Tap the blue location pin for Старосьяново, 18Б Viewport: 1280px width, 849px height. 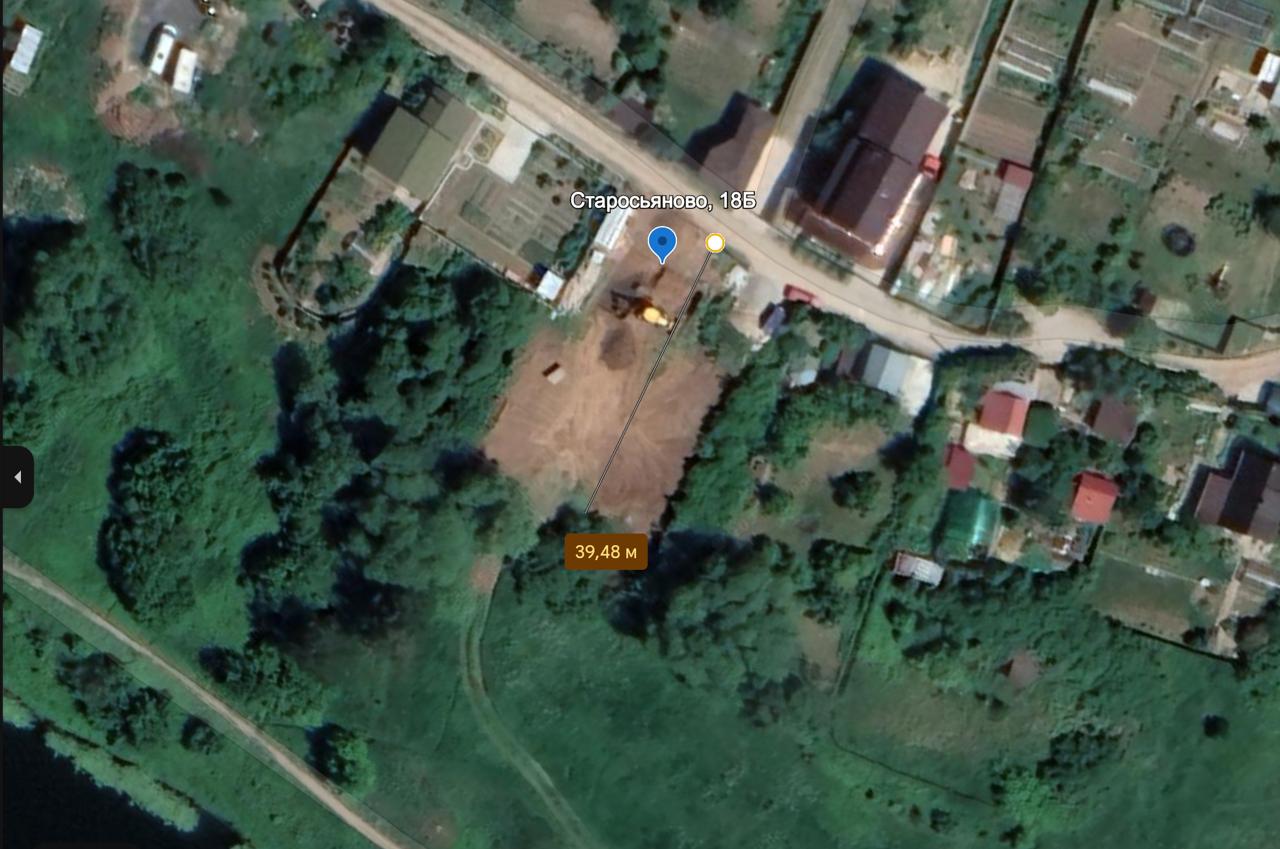(x=662, y=243)
